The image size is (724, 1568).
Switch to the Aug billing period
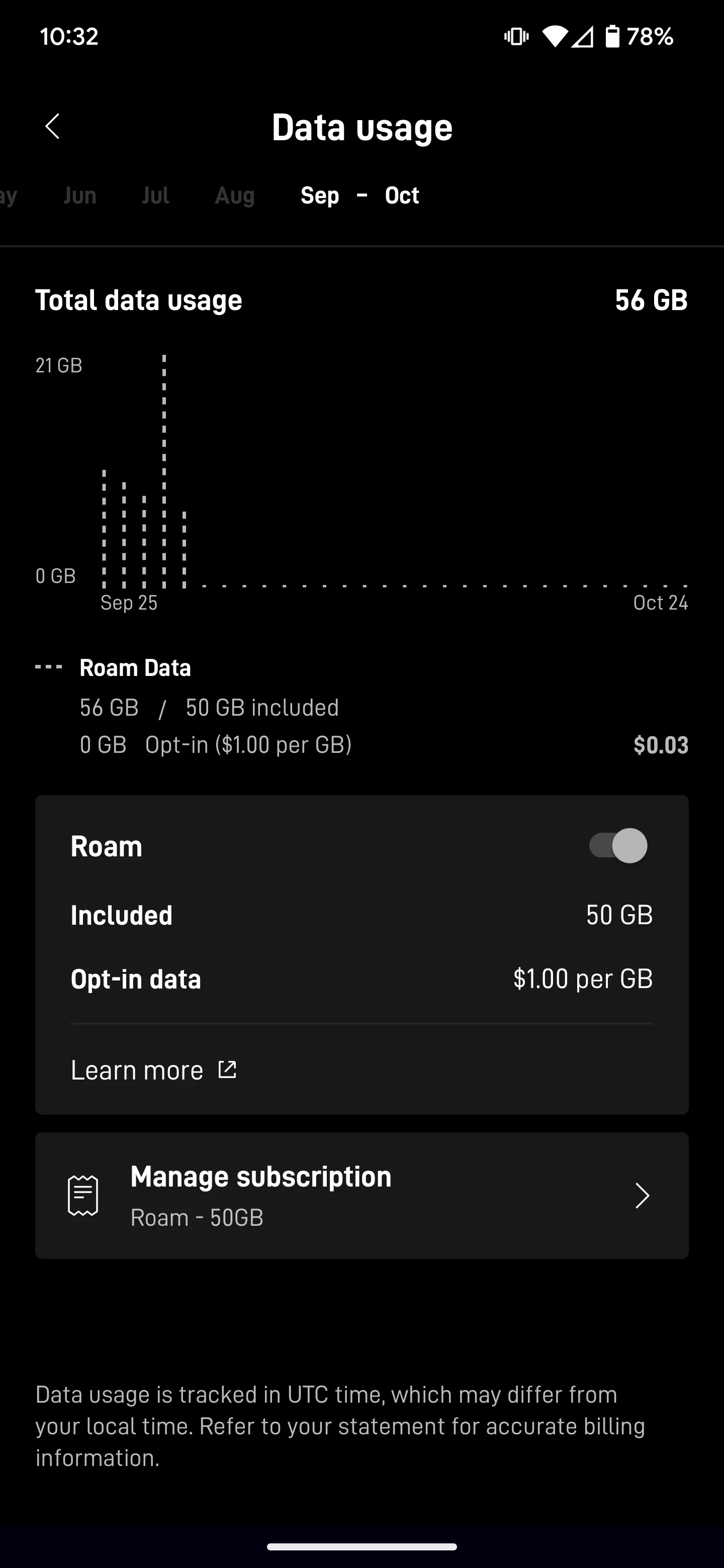point(235,195)
